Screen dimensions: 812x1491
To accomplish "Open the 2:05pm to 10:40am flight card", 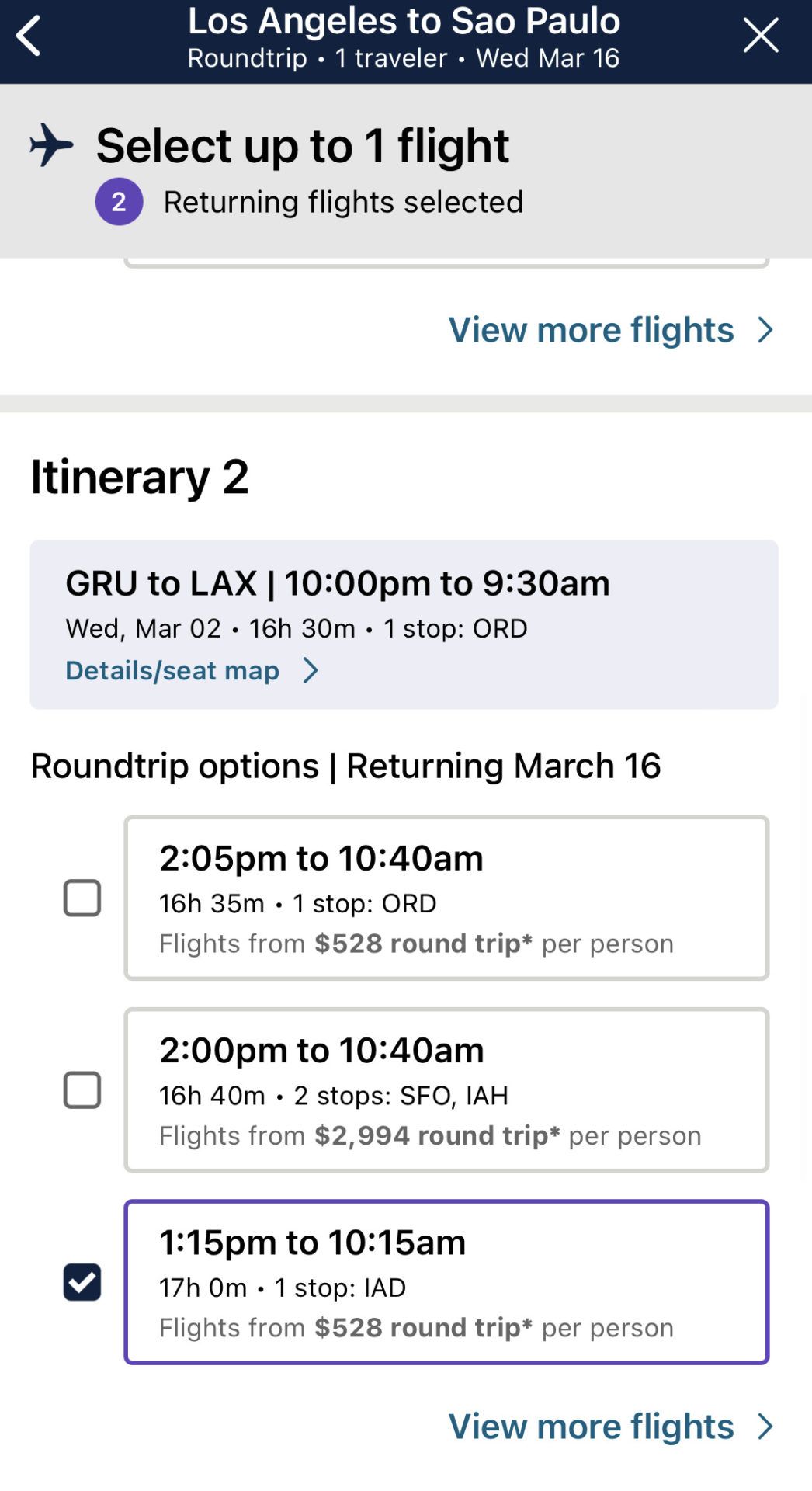I will click(x=446, y=898).
